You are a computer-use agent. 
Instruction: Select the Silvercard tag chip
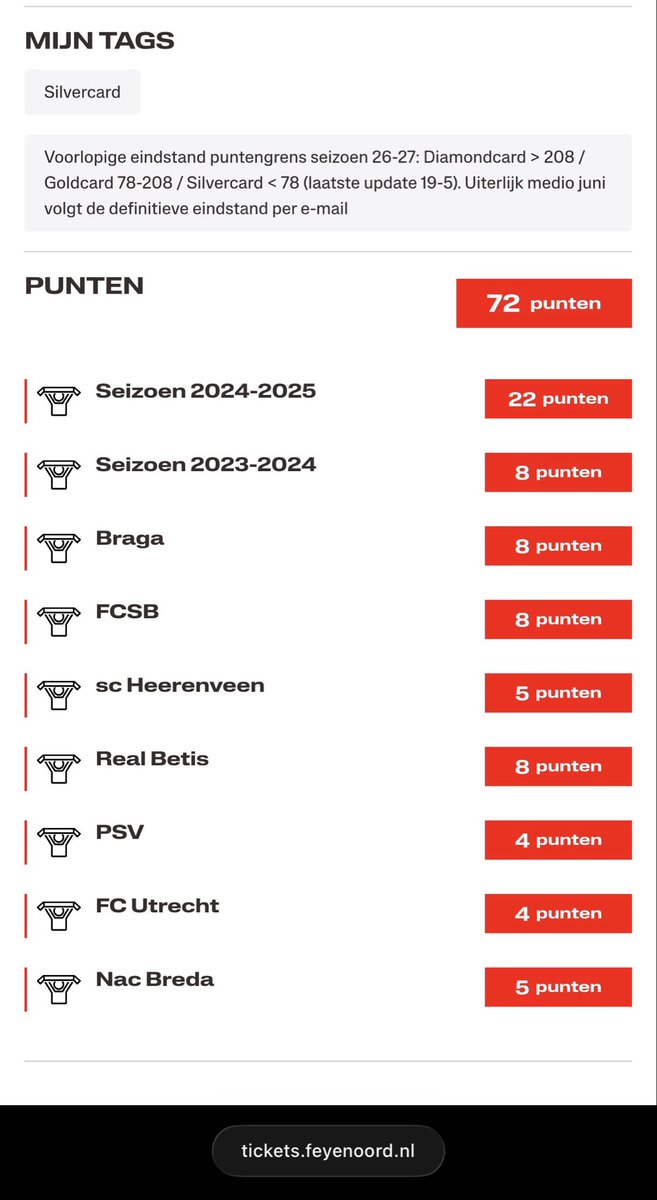pos(82,92)
